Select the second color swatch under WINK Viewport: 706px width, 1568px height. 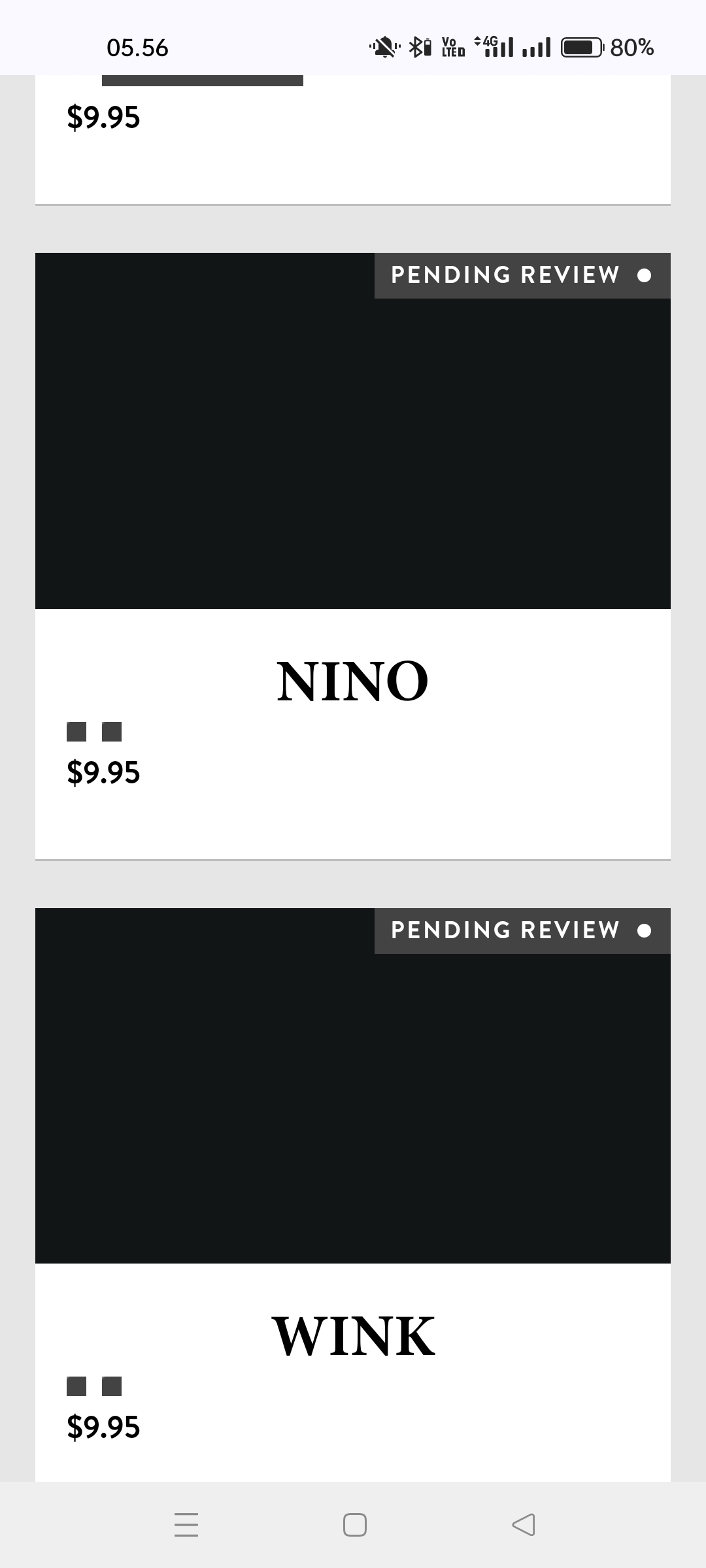click(112, 1386)
